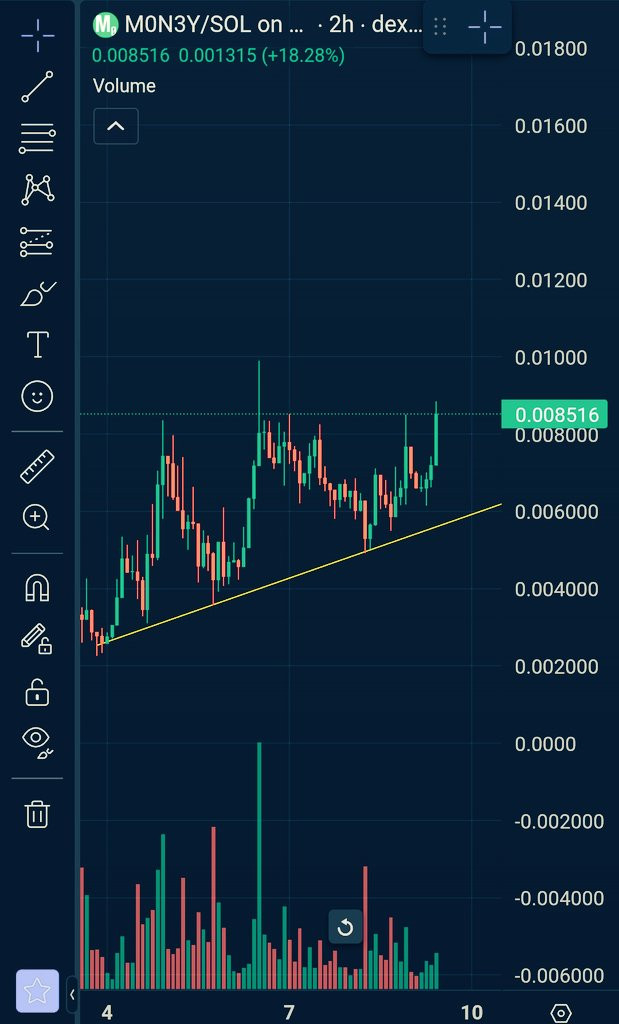Reset chart view with the circular arrow
Screen dimensions: 619x1024
point(345,927)
